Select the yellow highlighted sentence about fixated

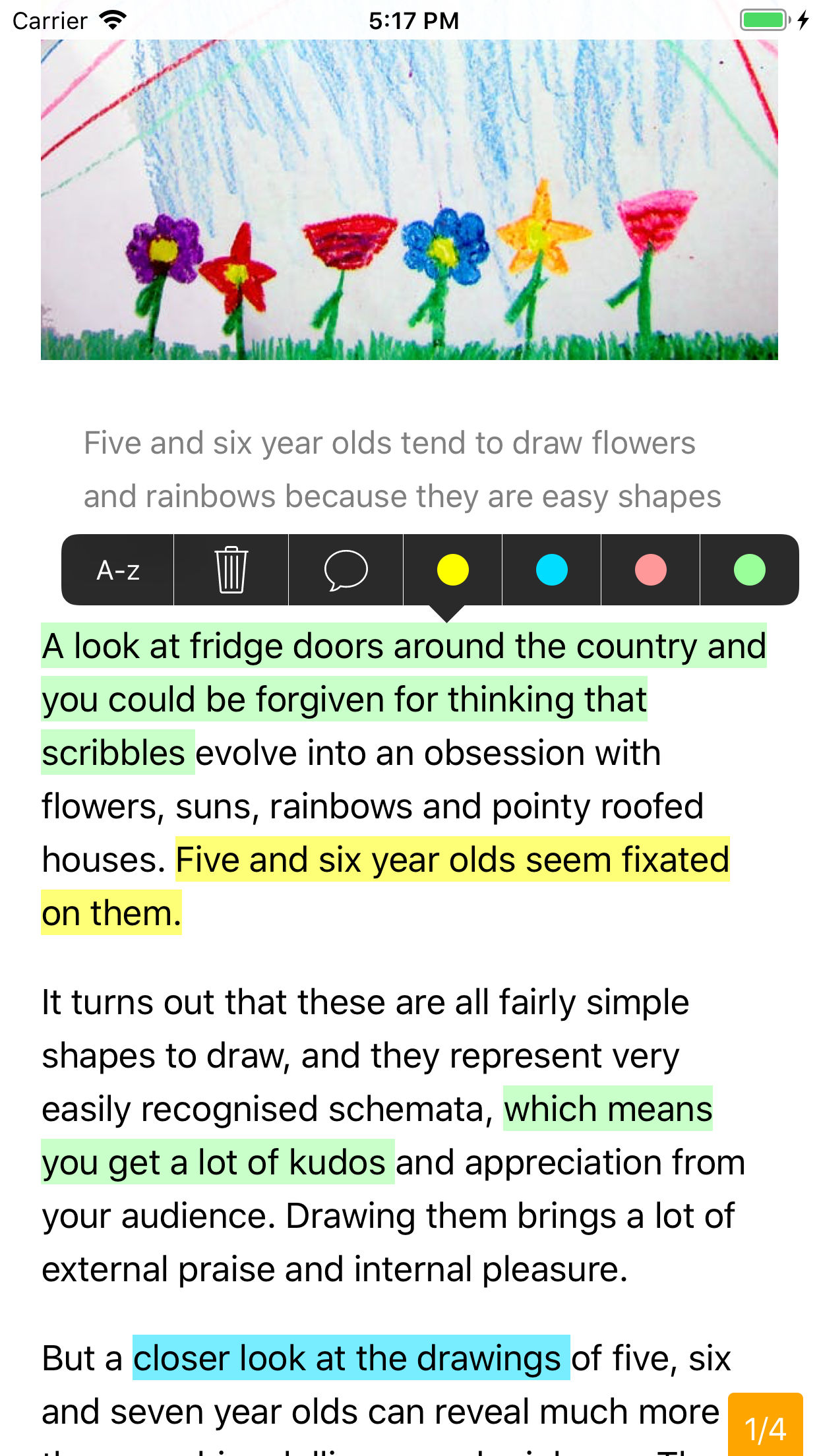[x=452, y=861]
